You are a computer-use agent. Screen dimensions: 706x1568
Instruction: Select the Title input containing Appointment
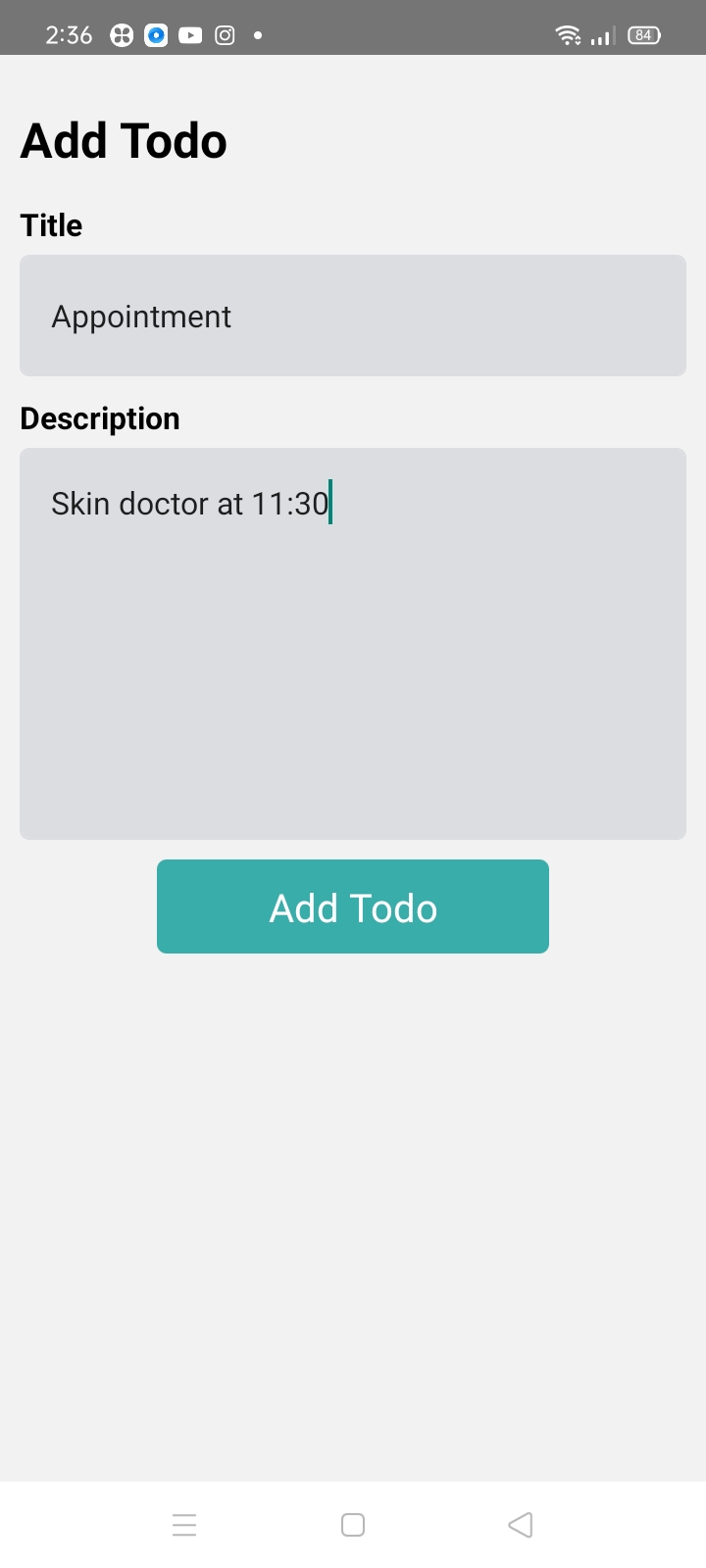(x=353, y=315)
